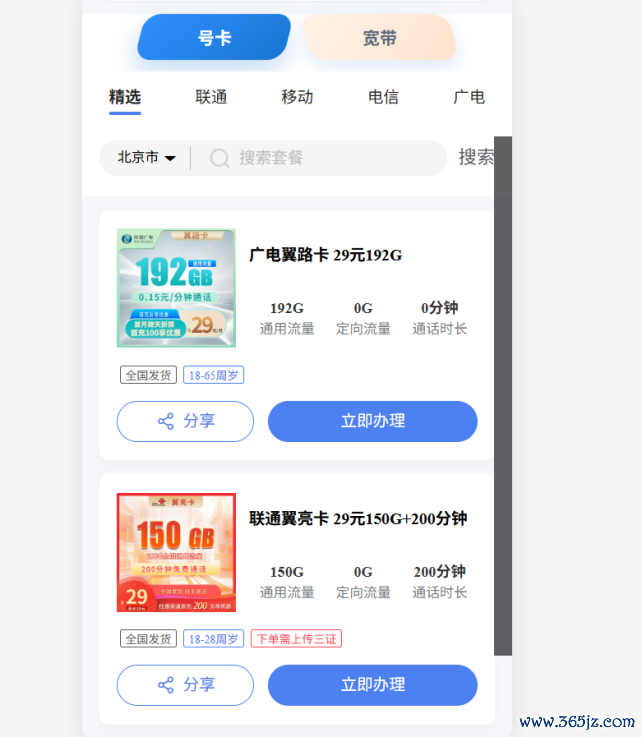Screen dimensions: 642x737
Task: Select the 精选 tab
Action: point(125,97)
